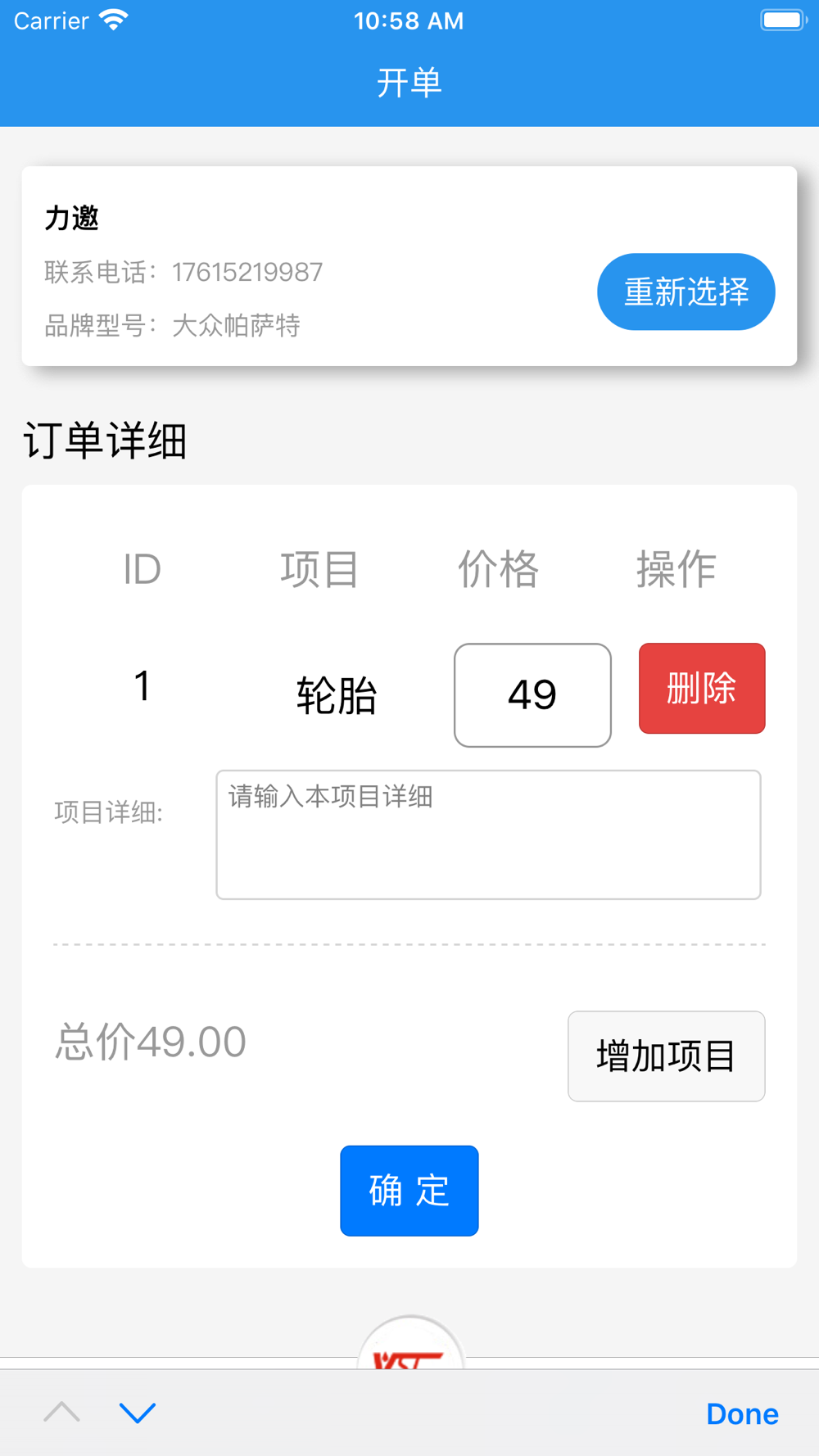Dismiss the keyboard toolbar with Done
819x1456 pixels.
point(742,1413)
